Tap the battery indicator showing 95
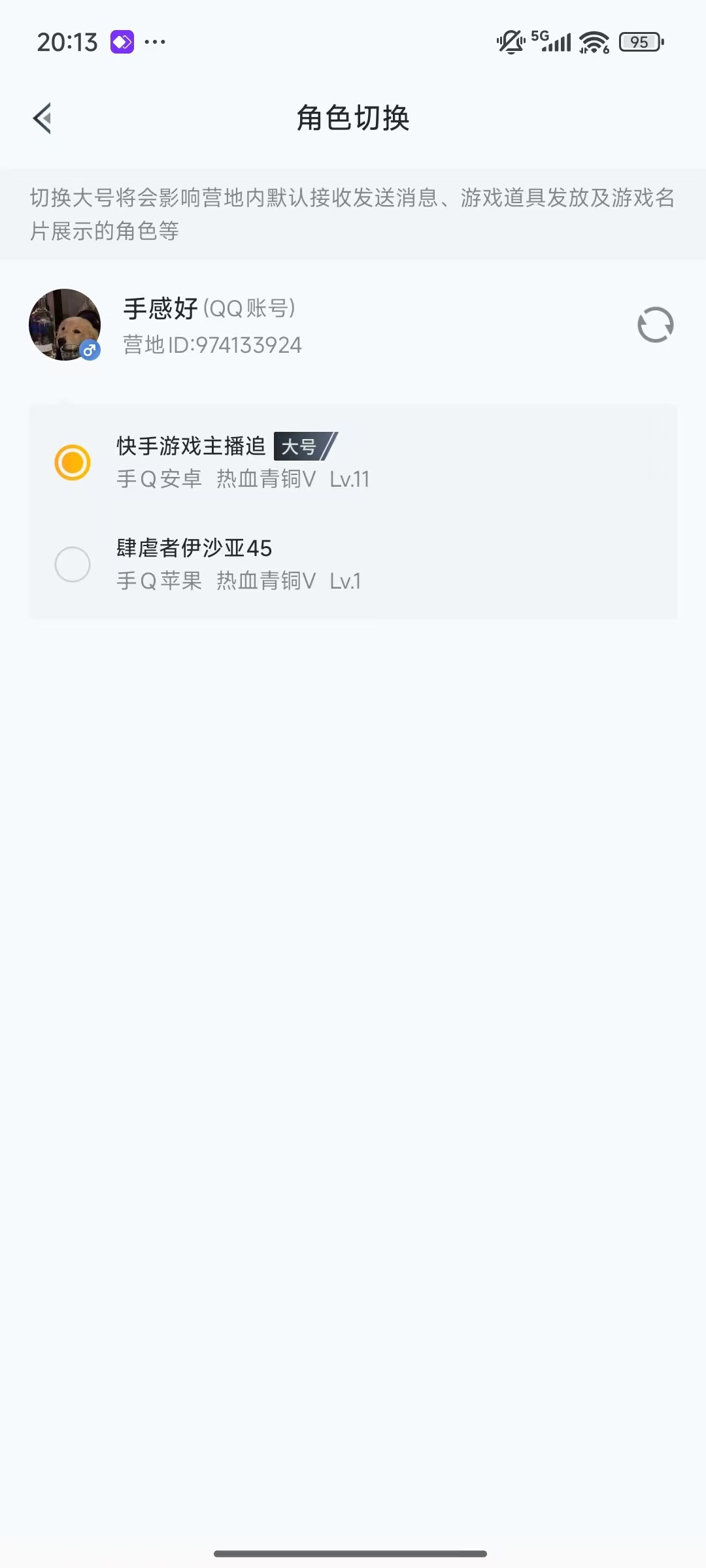This screenshot has height=1568, width=706. pos(640,41)
